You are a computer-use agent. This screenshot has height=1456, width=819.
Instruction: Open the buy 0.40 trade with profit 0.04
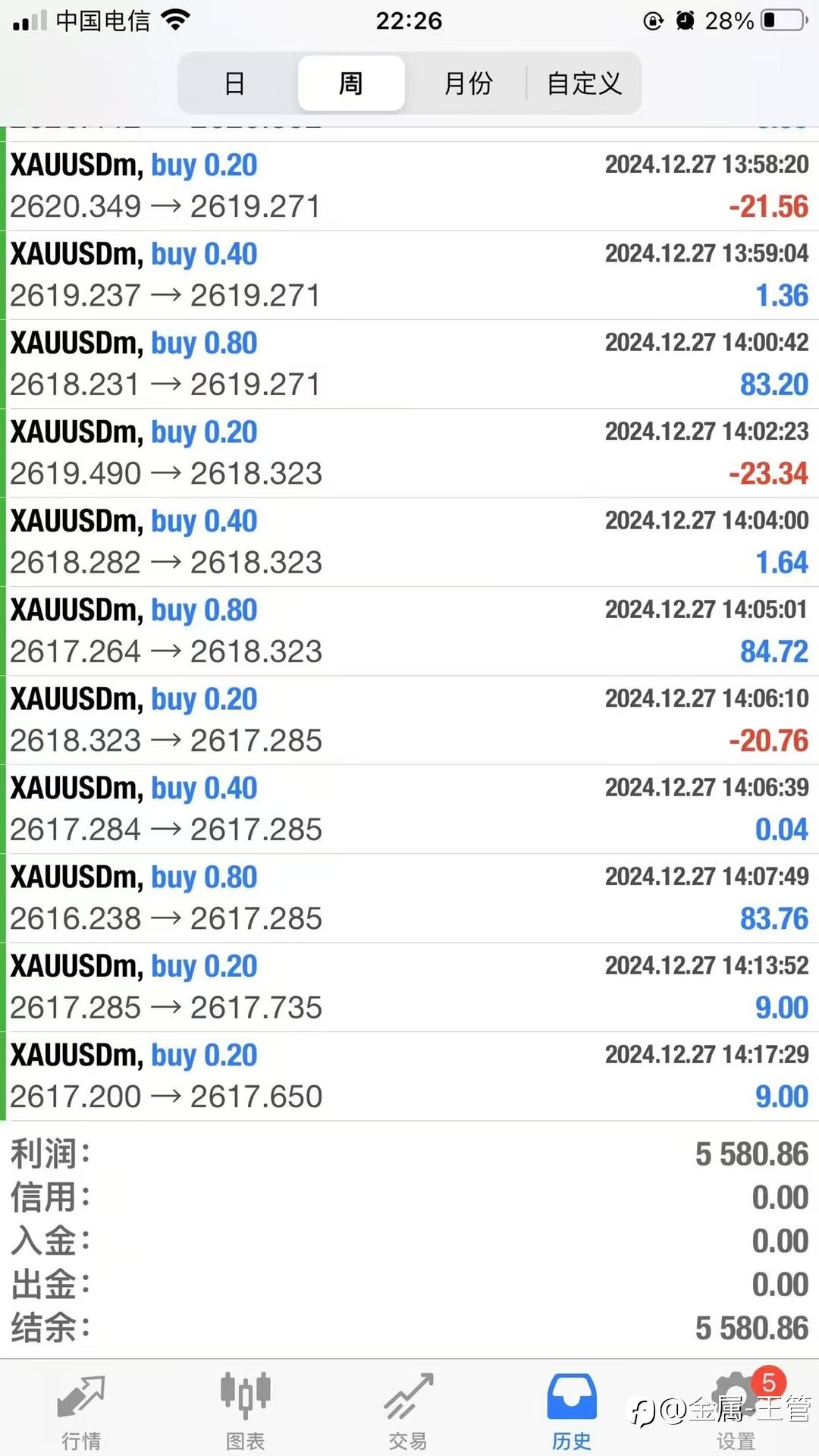click(409, 809)
